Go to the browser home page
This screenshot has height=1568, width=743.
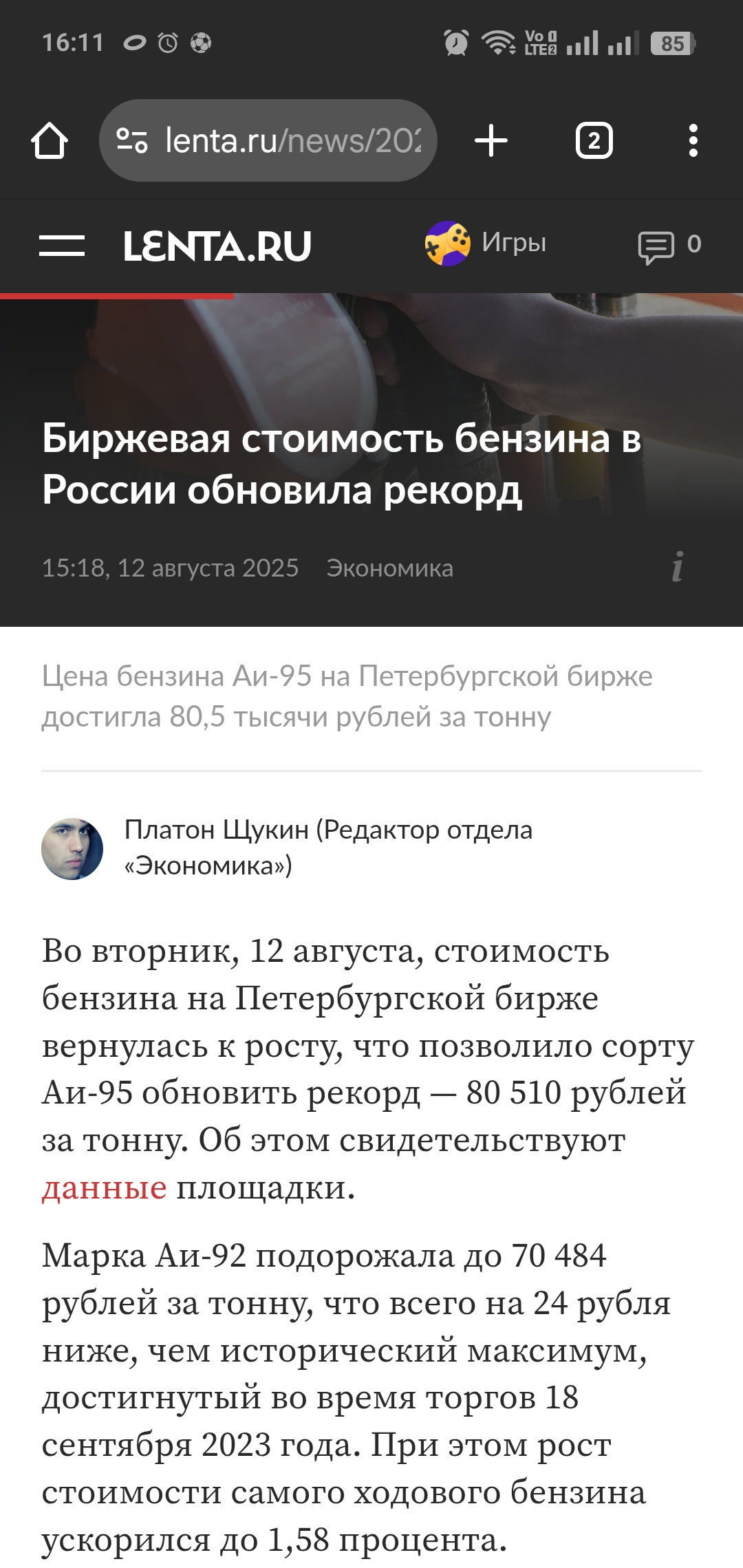click(x=50, y=141)
